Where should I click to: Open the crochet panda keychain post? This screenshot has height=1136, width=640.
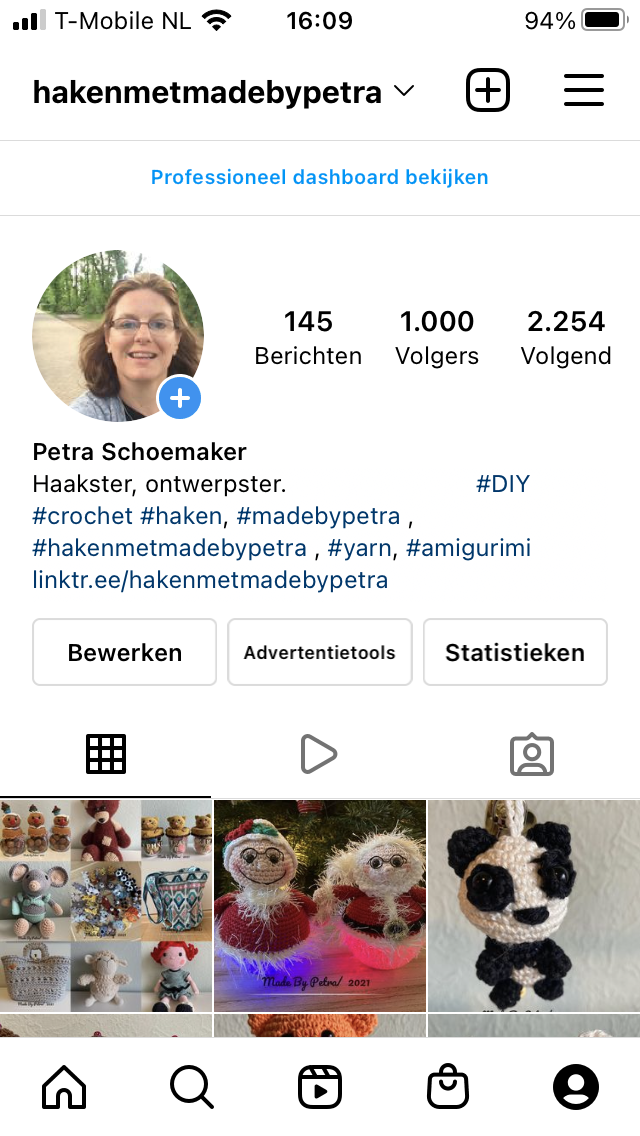pyautogui.click(x=534, y=906)
